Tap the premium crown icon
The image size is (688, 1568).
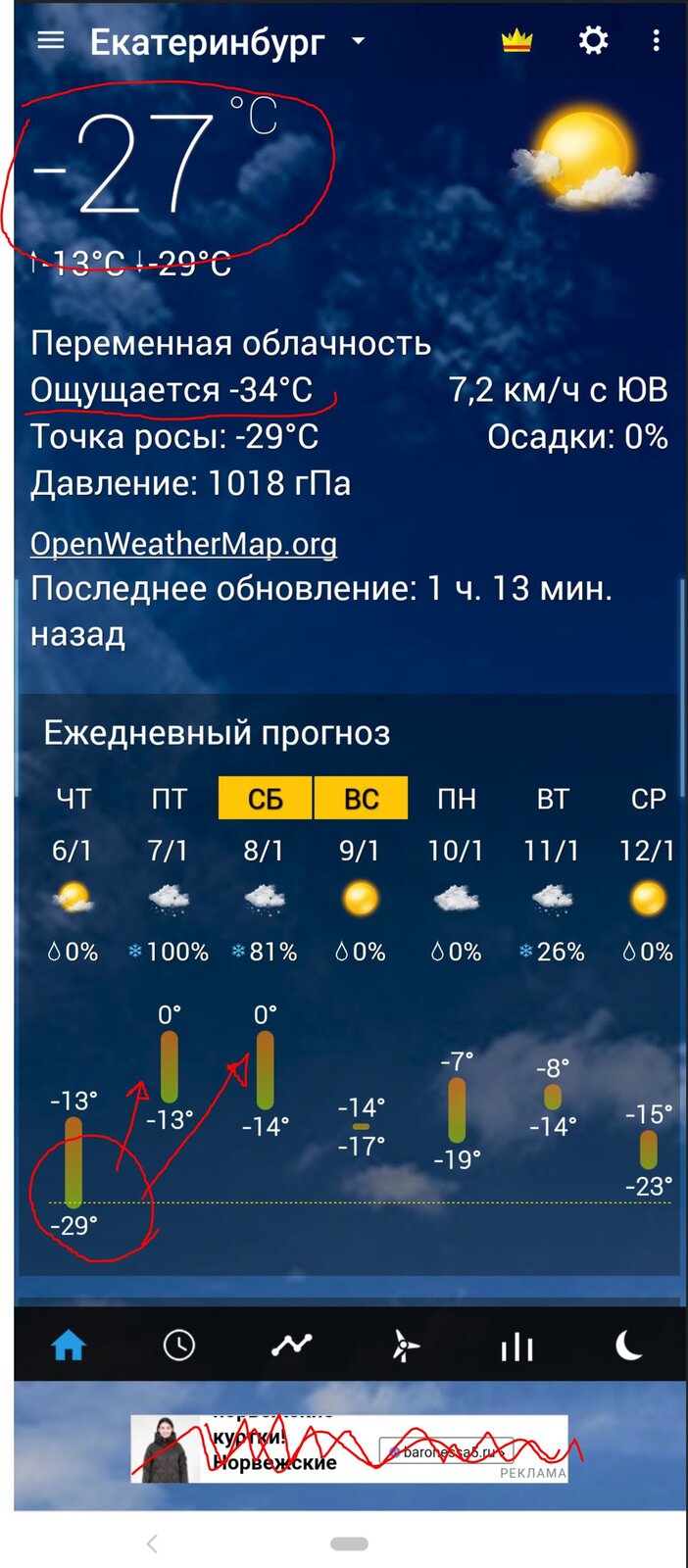[516, 41]
